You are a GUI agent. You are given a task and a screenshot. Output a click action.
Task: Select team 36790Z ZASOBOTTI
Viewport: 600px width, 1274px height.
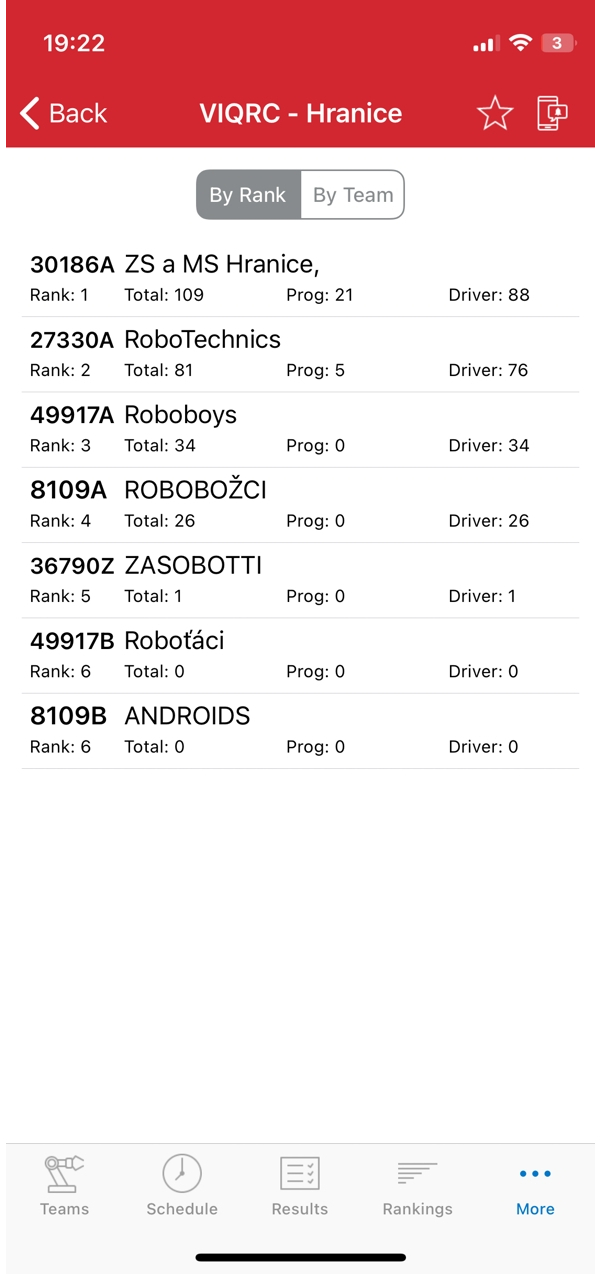[300, 580]
